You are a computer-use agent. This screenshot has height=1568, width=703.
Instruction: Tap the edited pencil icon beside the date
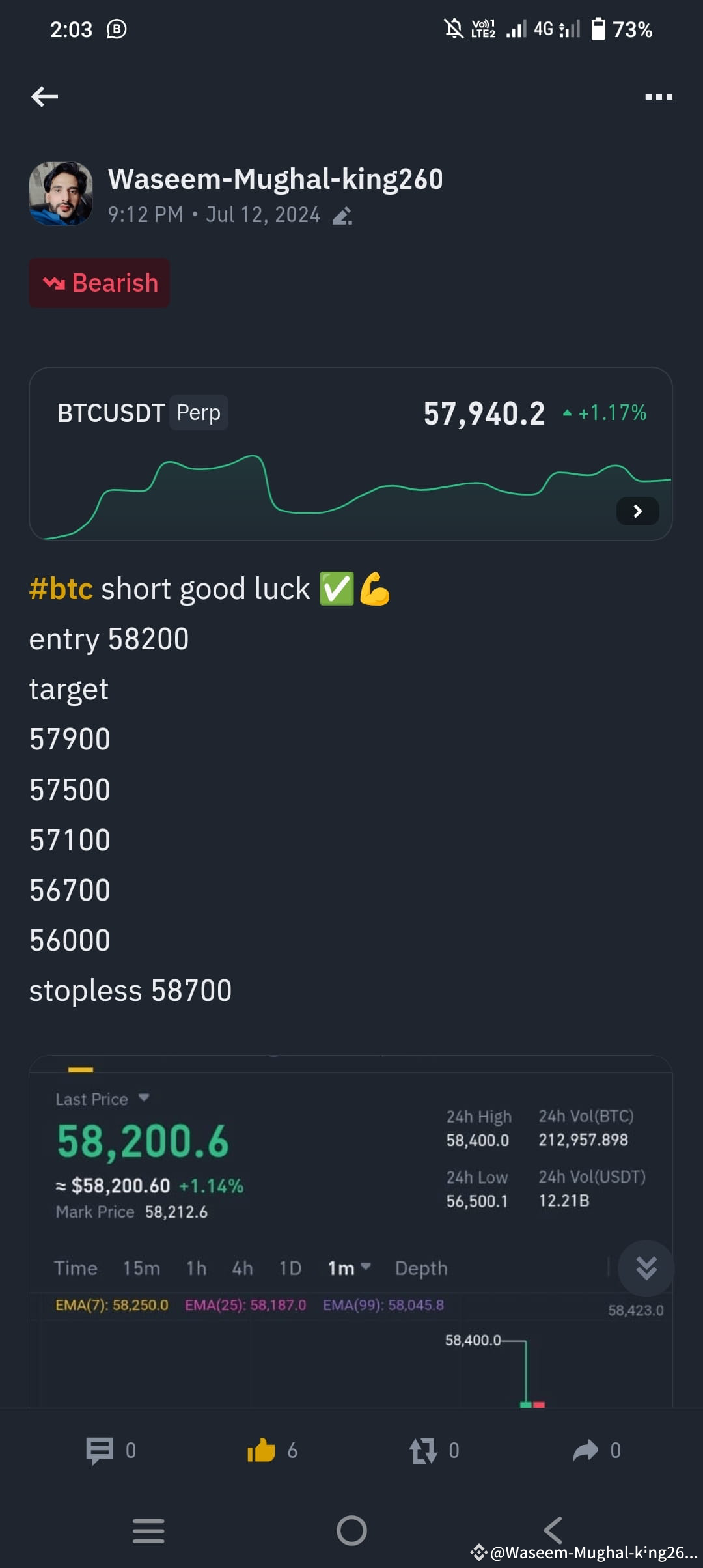pos(342,215)
